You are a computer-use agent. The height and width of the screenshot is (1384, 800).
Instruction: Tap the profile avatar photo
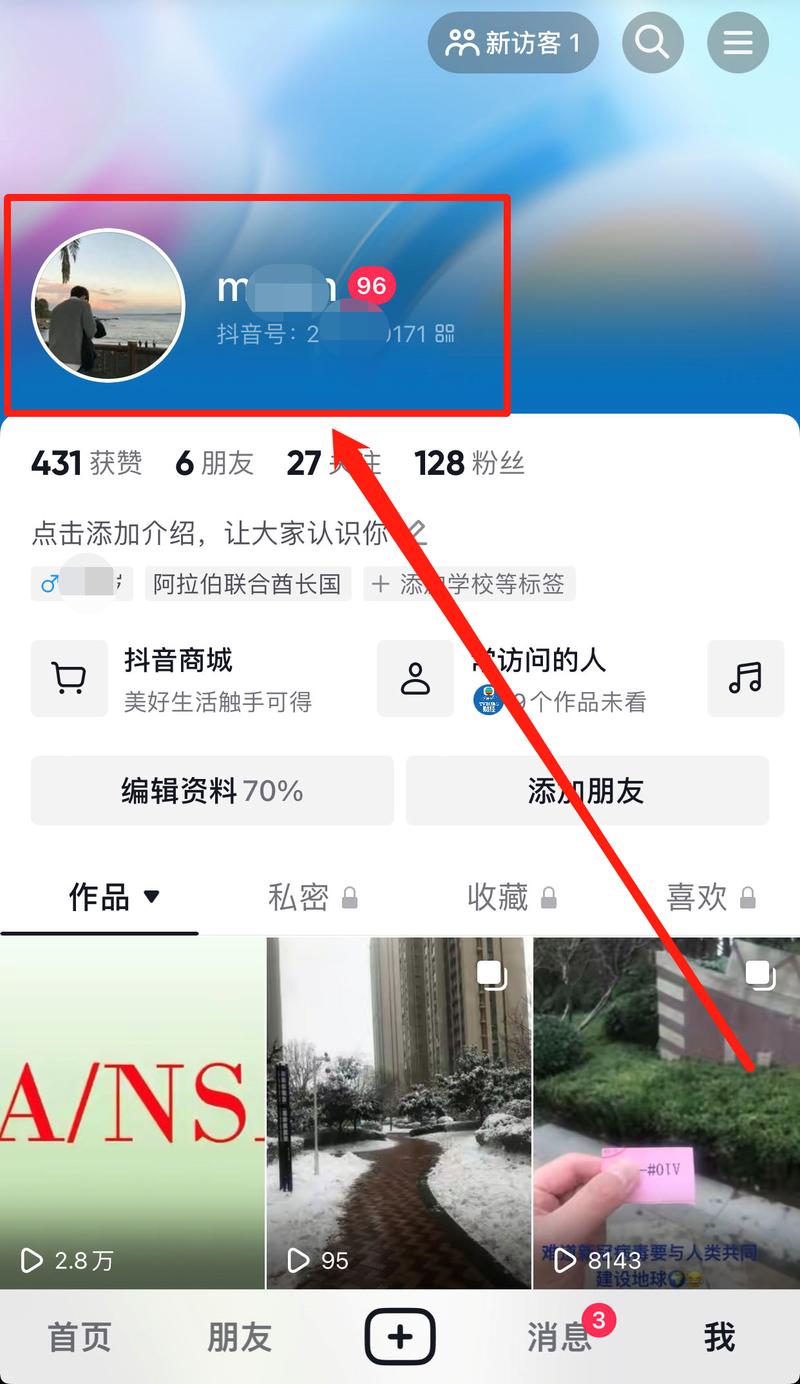(108, 306)
